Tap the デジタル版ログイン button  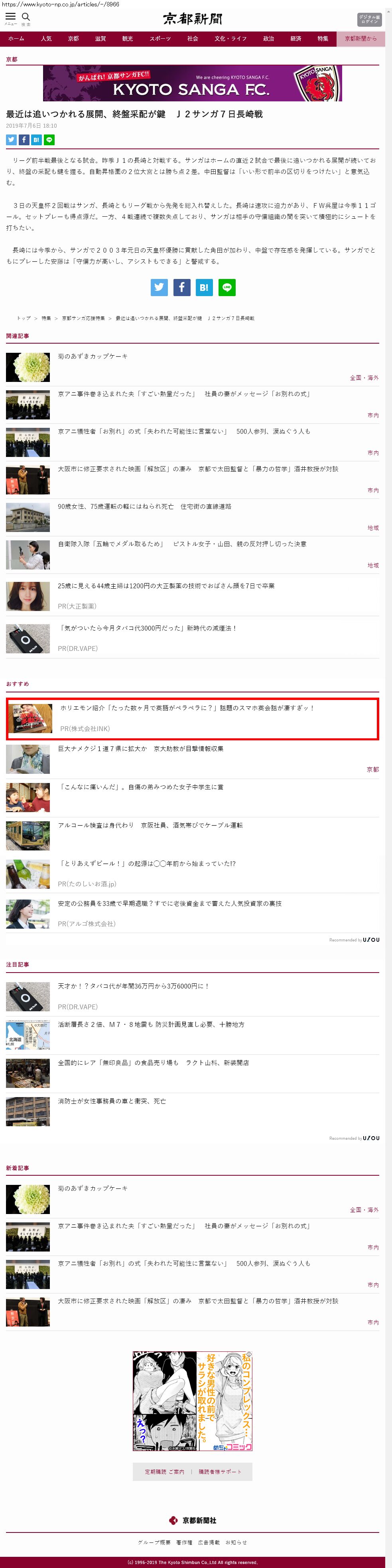(369, 20)
